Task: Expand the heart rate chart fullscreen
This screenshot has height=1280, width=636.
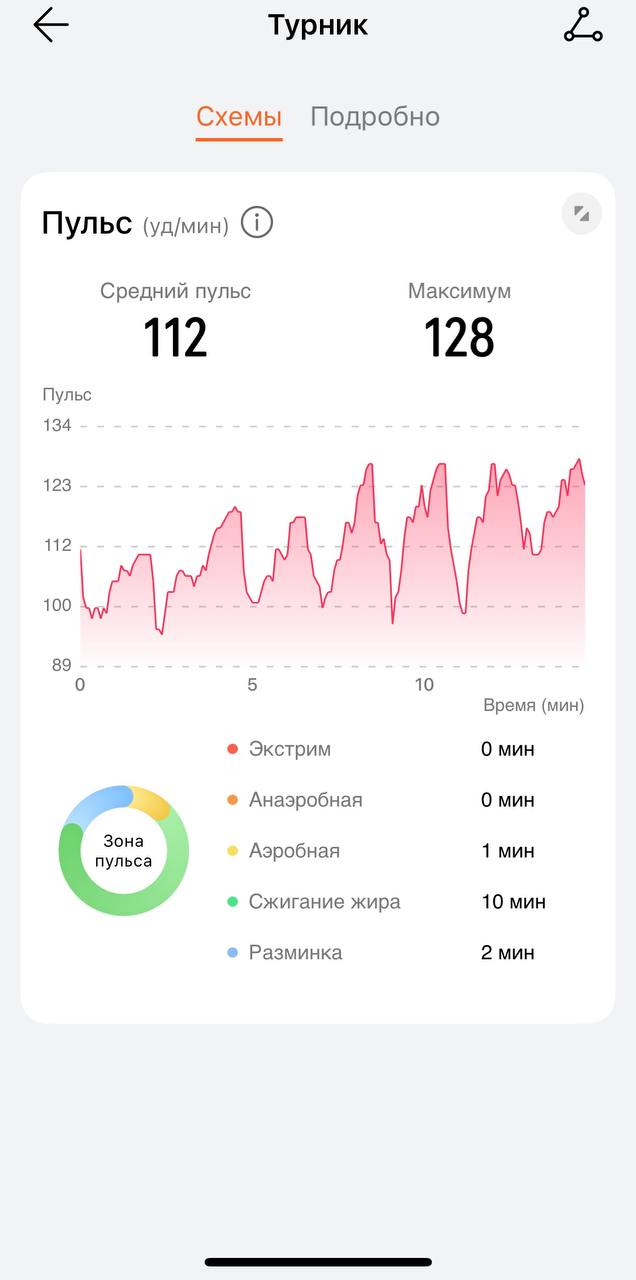Action: pyautogui.click(x=581, y=214)
